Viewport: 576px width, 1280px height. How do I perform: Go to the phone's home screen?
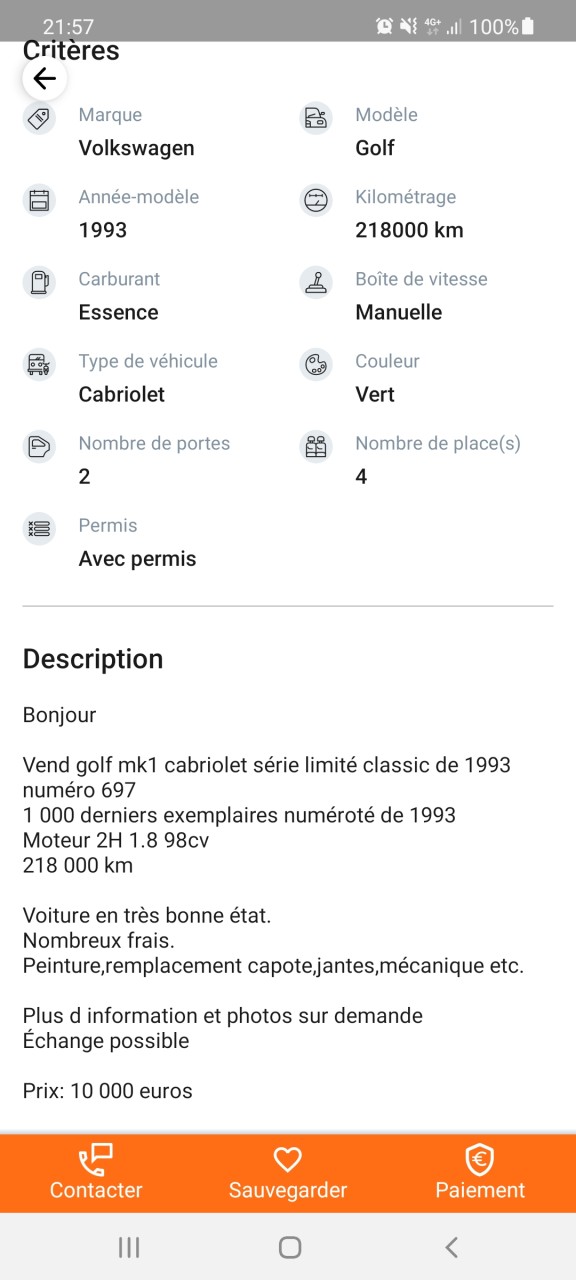point(290,1247)
